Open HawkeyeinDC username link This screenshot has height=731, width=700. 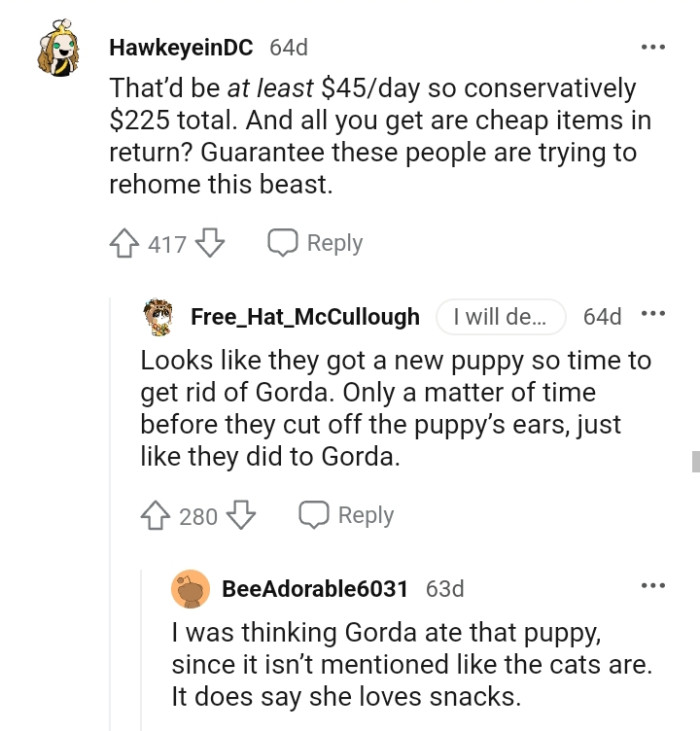click(180, 47)
